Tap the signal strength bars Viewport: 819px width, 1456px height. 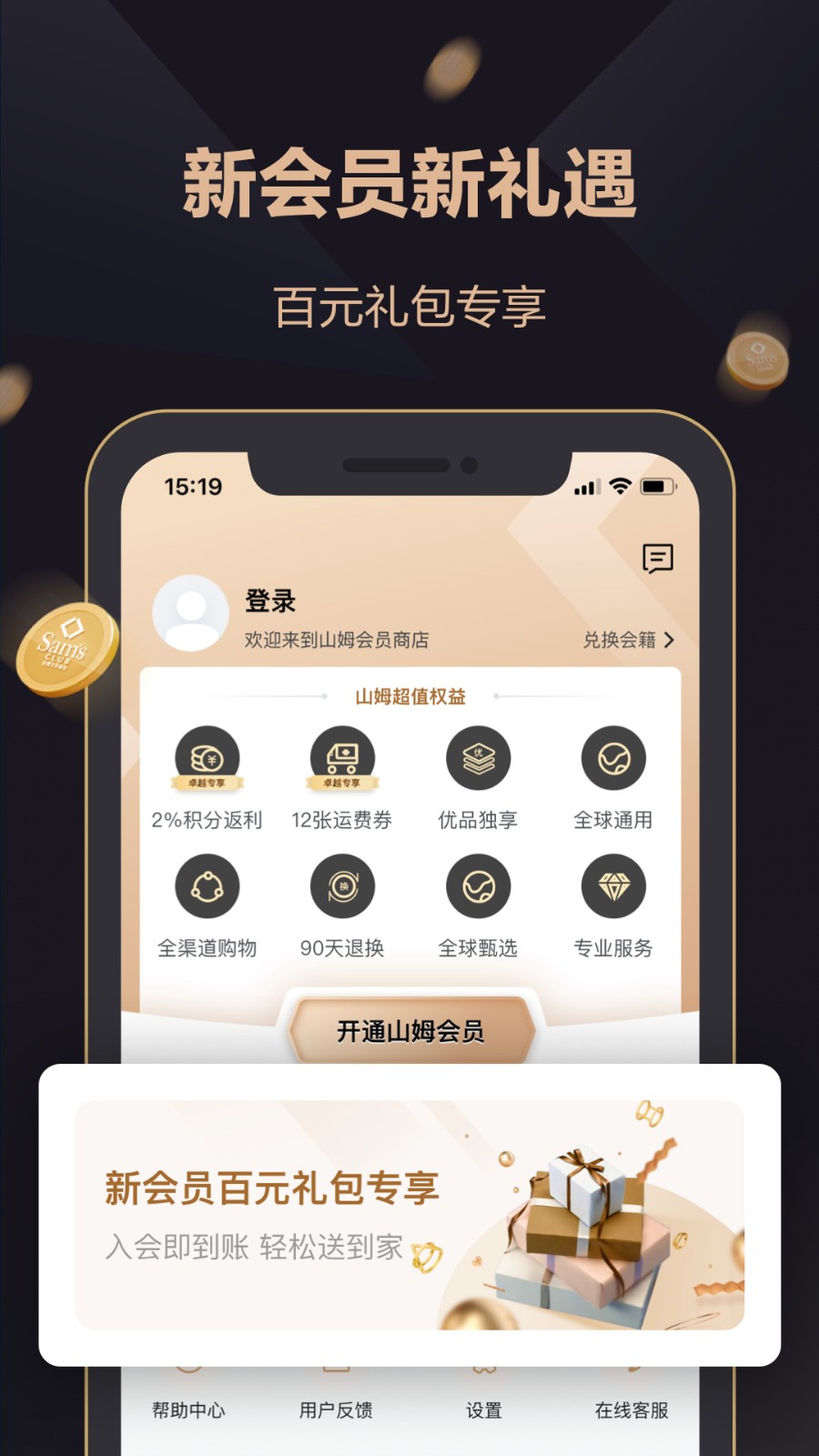click(x=587, y=487)
